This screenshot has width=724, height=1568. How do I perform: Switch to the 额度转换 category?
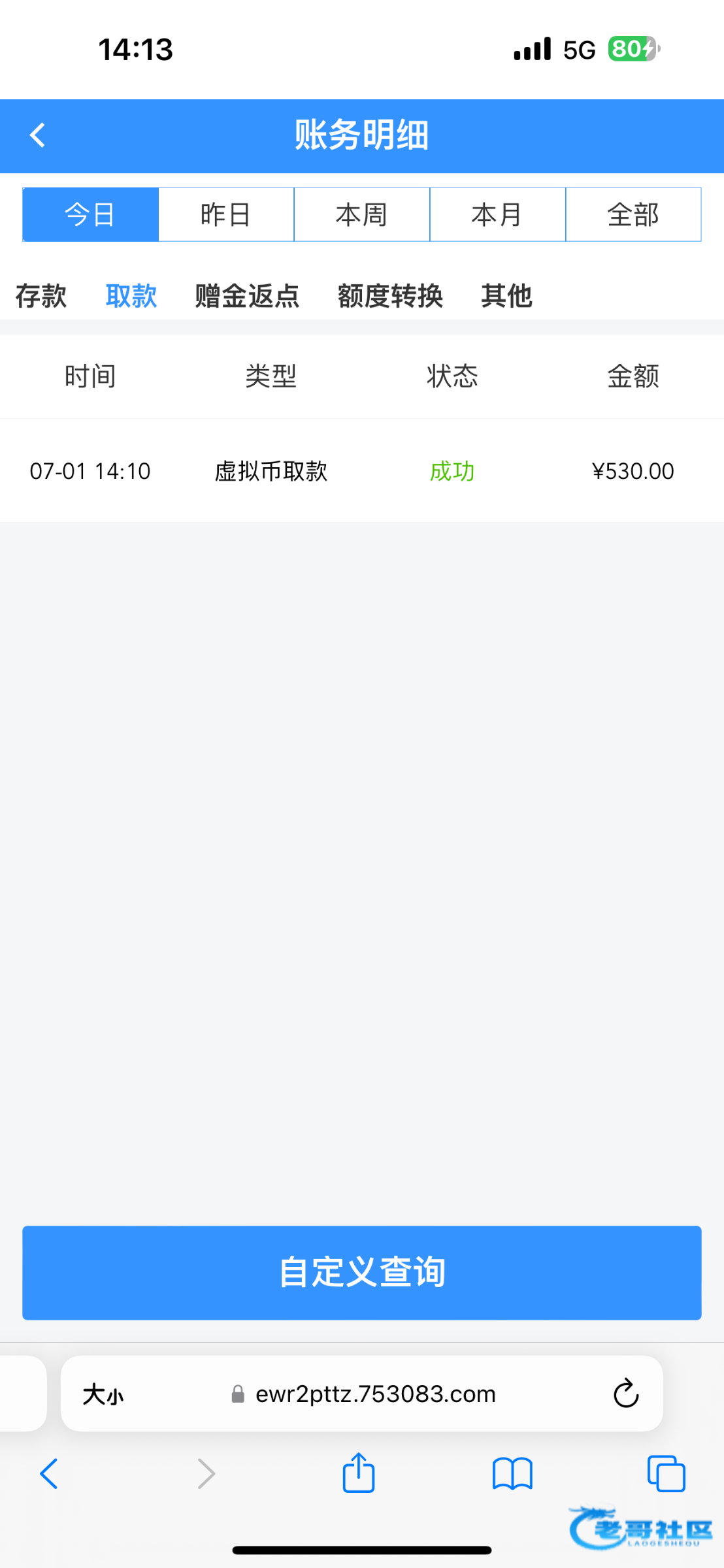pos(390,296)
